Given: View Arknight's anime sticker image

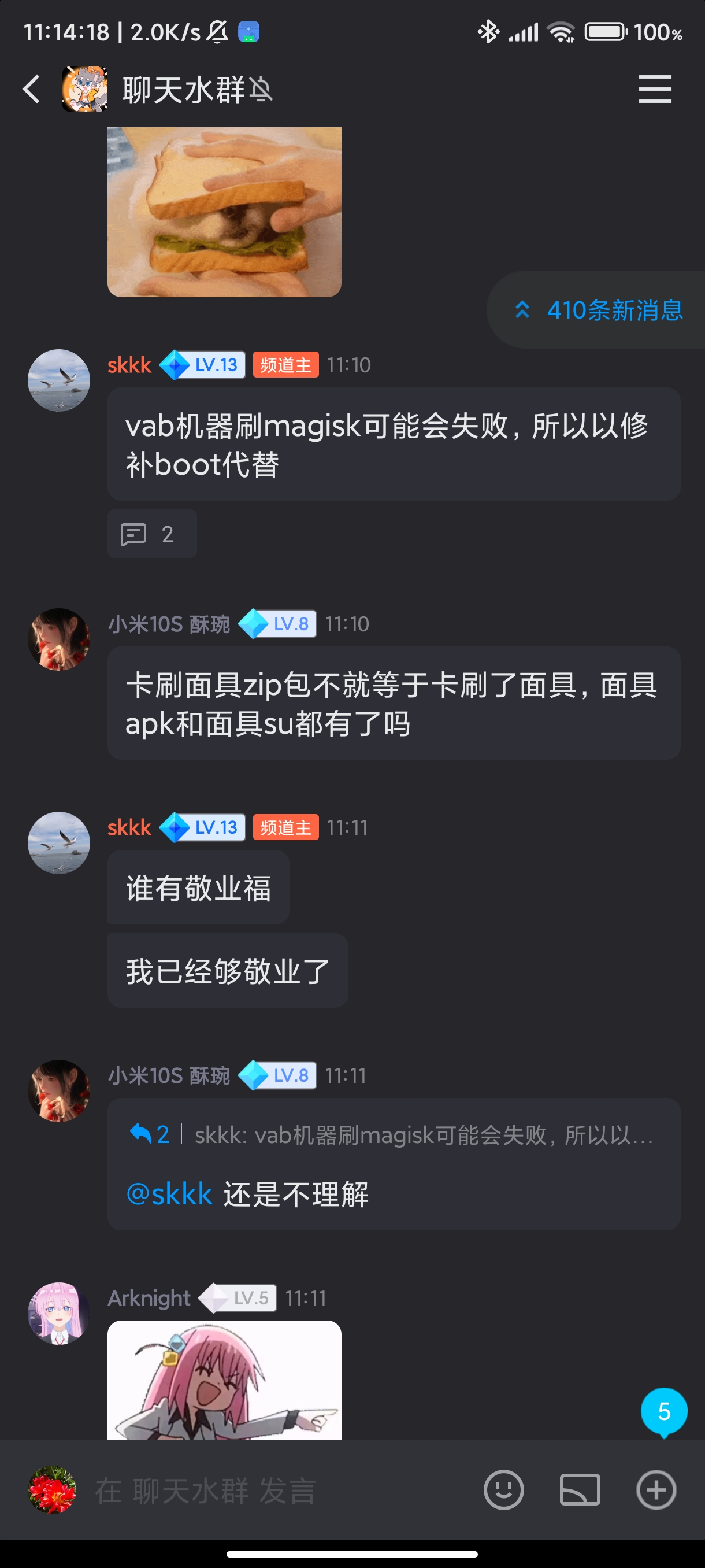Looking at the screenshot, I should click(x=224, y=1380).
